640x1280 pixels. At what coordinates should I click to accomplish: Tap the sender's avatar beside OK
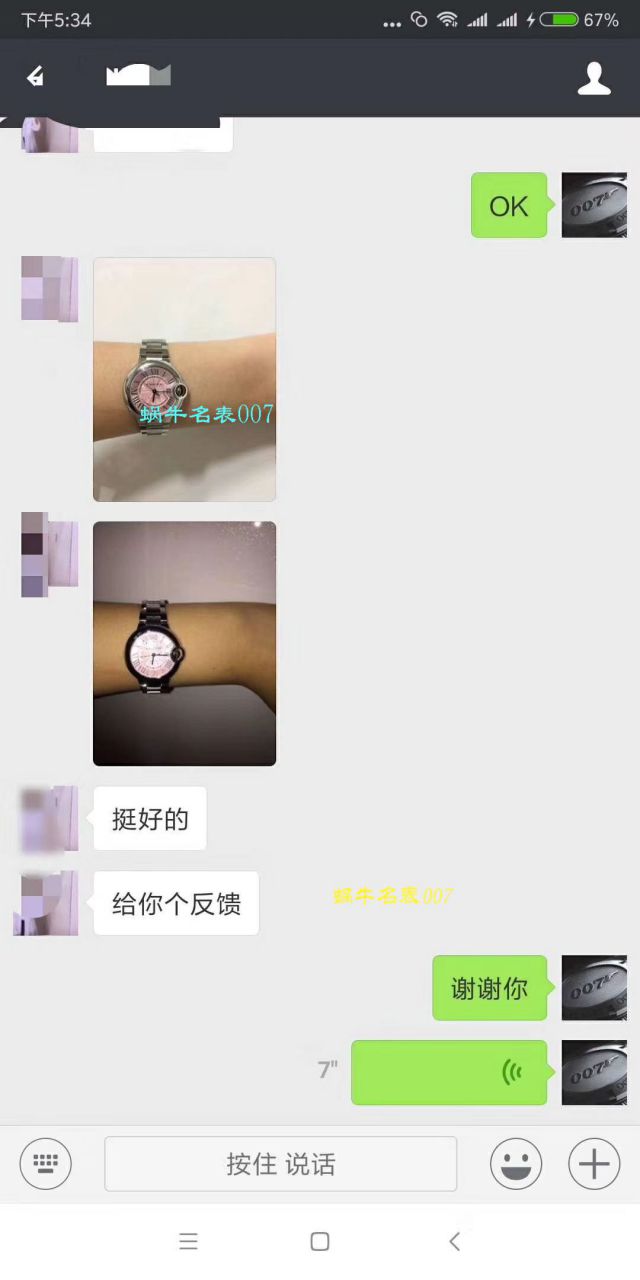(594, 205)
